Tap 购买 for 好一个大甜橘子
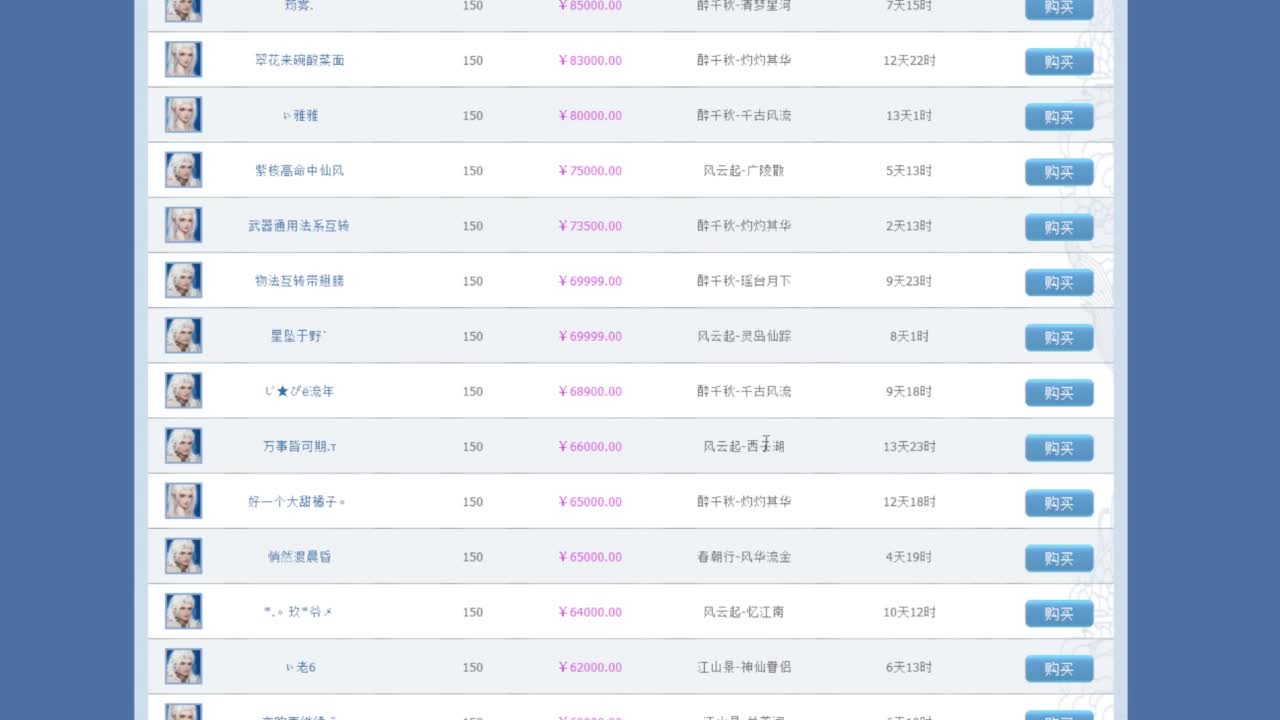The image size is (1280, 720). pyautogui.click(x=1059, y=503)
